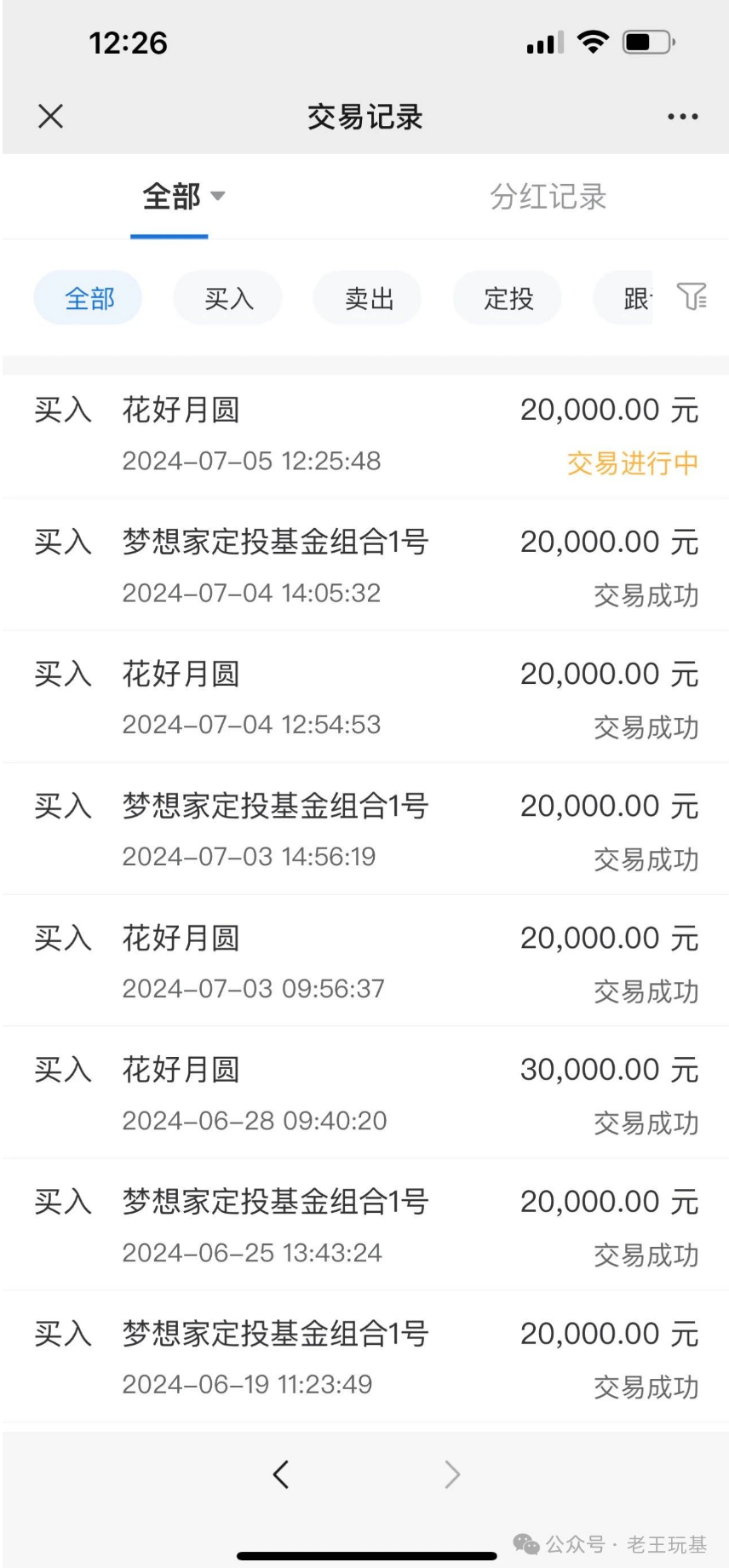
Task: View 梦想家定投基金组合1号 record from 2024-06-25
Action: (365, 1225)
